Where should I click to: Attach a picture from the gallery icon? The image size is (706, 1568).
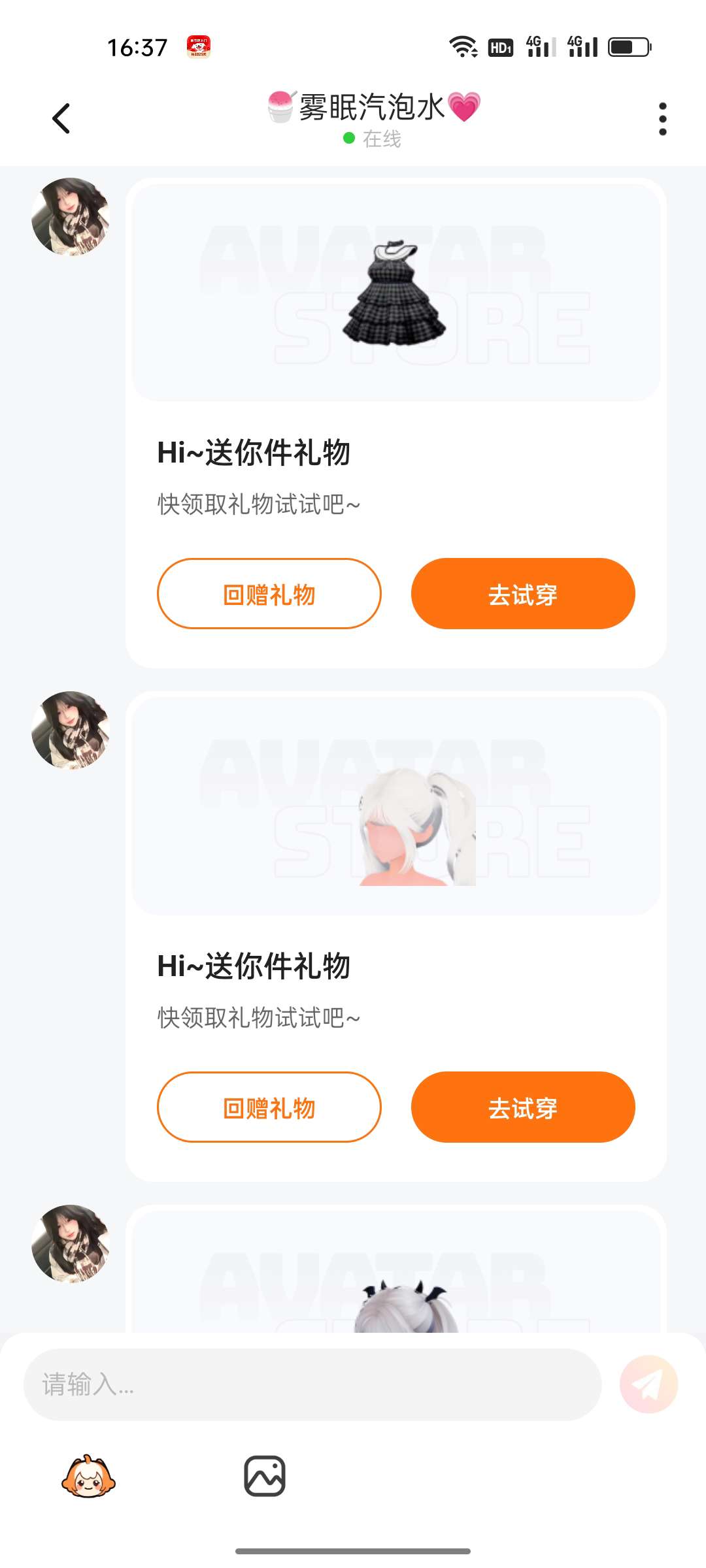point(265,1476)
